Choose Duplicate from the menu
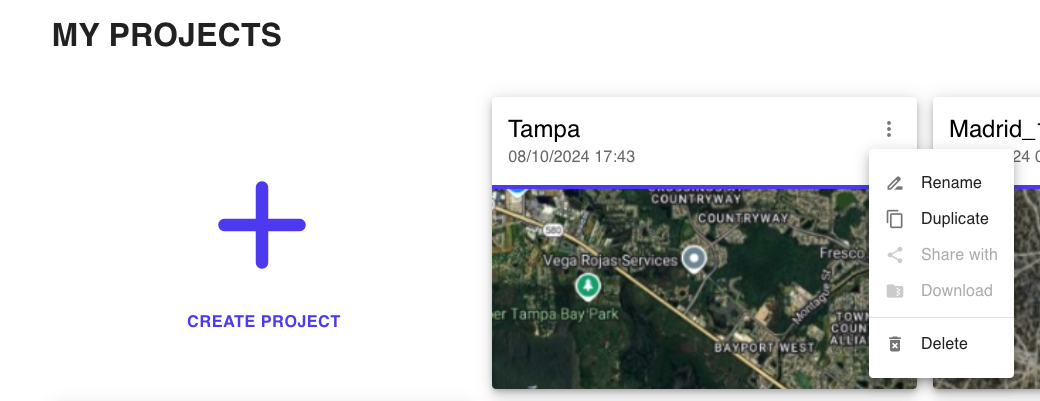The height and width of the screenshot is (401, 1040). click(954, 219)
